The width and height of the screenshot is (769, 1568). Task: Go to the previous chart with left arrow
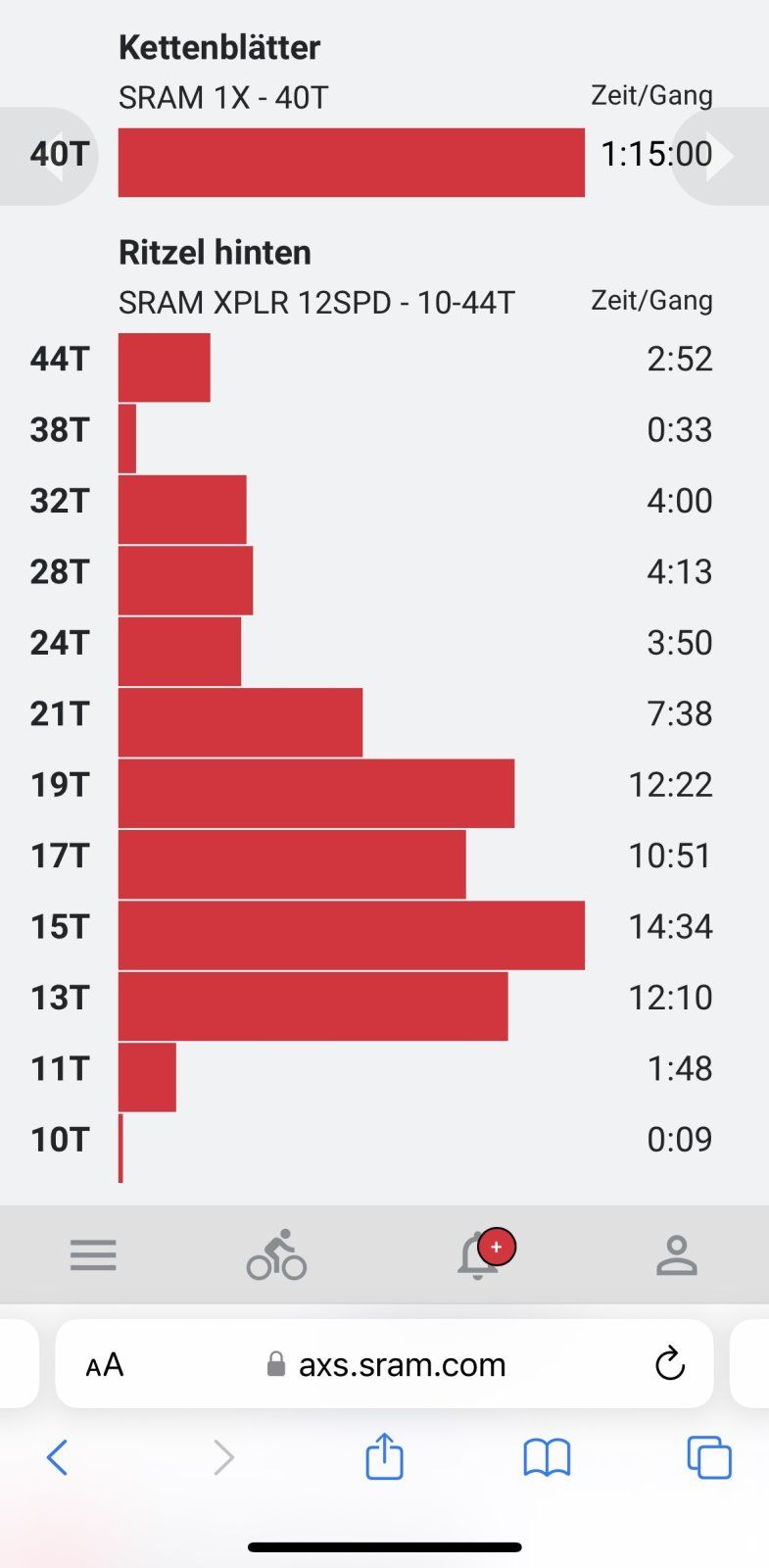point(47,156)
